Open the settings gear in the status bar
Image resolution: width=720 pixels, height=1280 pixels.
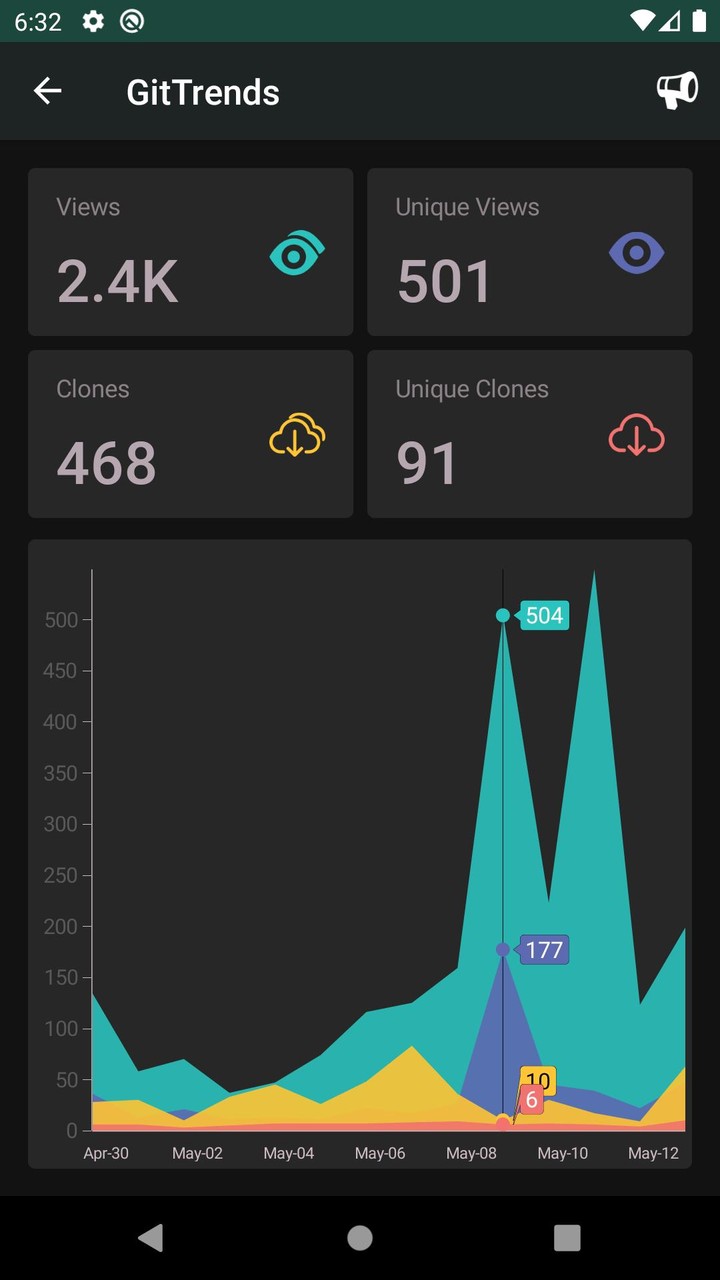pyautogui.click(x=92, y=18)
